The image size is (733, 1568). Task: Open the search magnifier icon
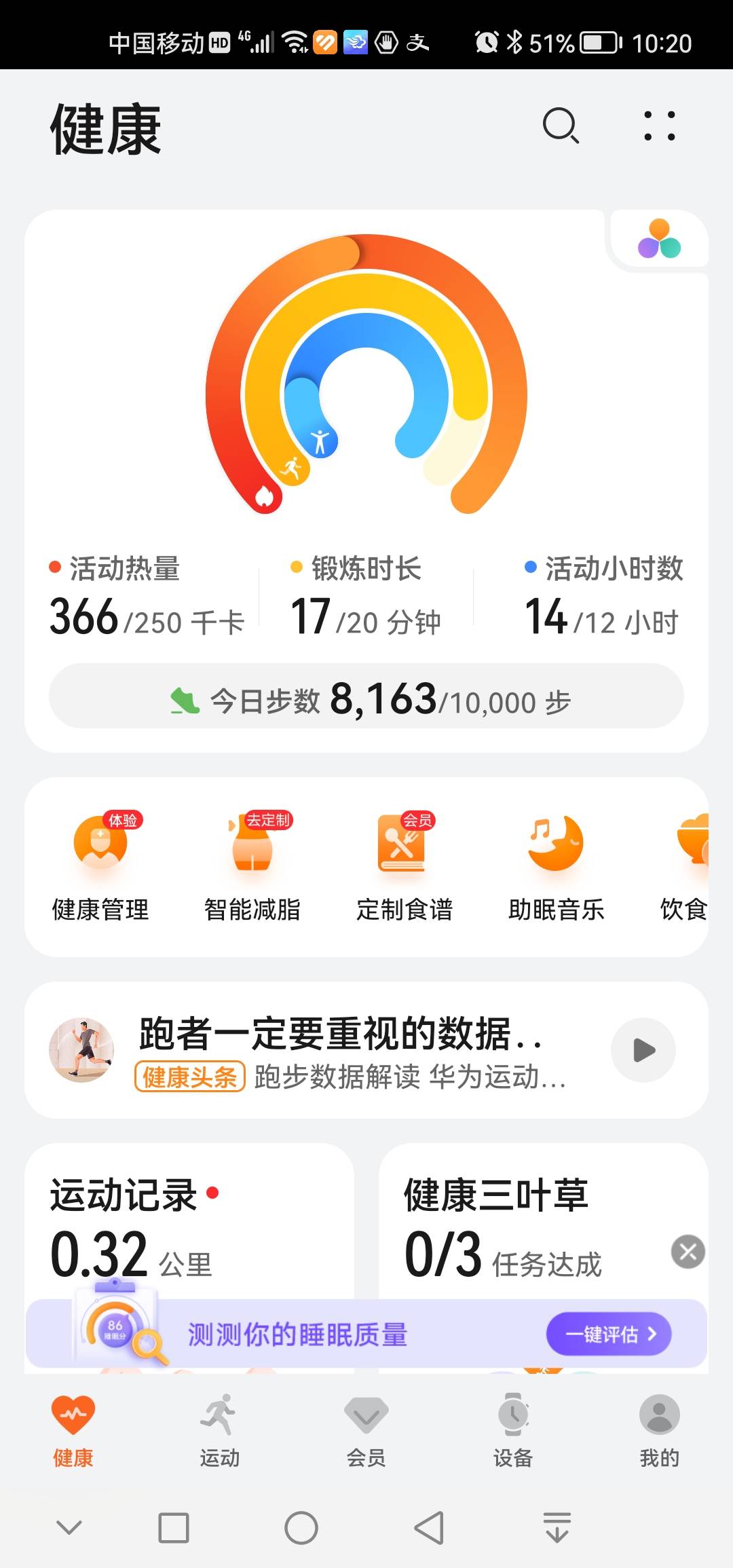pyautogui.click(x=561, y=126)
